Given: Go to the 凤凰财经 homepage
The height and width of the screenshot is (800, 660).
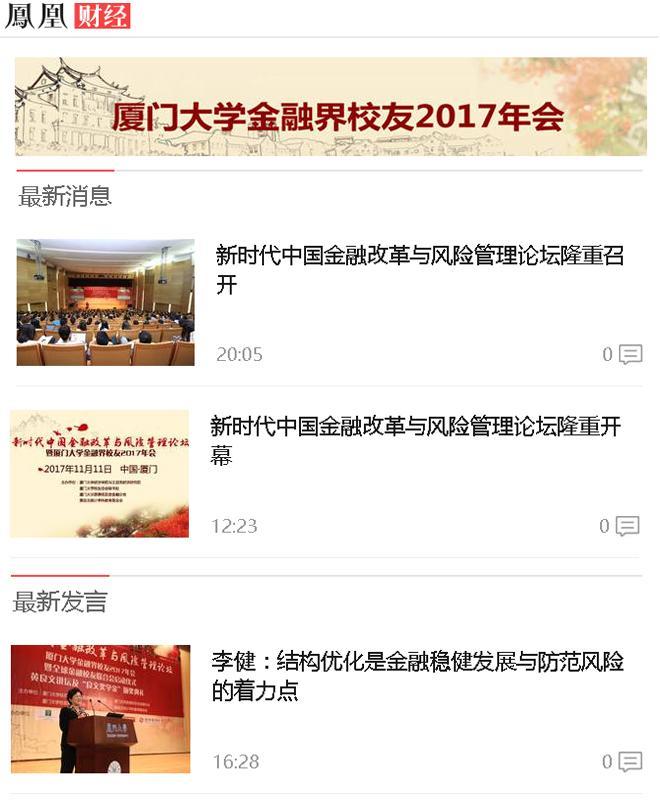Looking at the screenshot, I should coord(68,16).
